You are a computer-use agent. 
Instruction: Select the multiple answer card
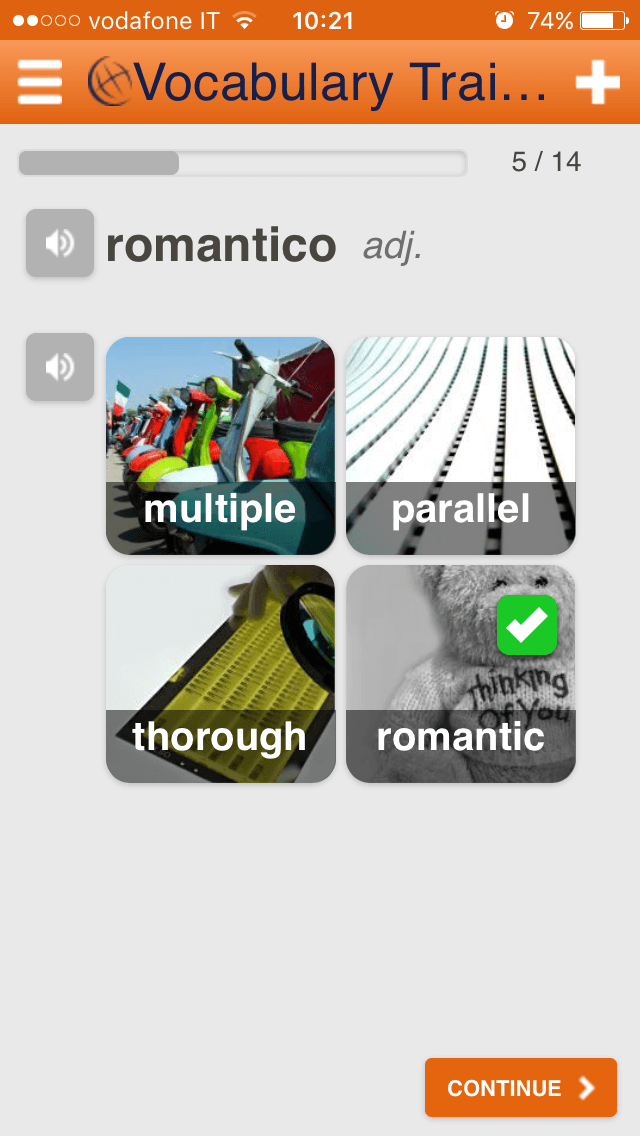(220, 446)
